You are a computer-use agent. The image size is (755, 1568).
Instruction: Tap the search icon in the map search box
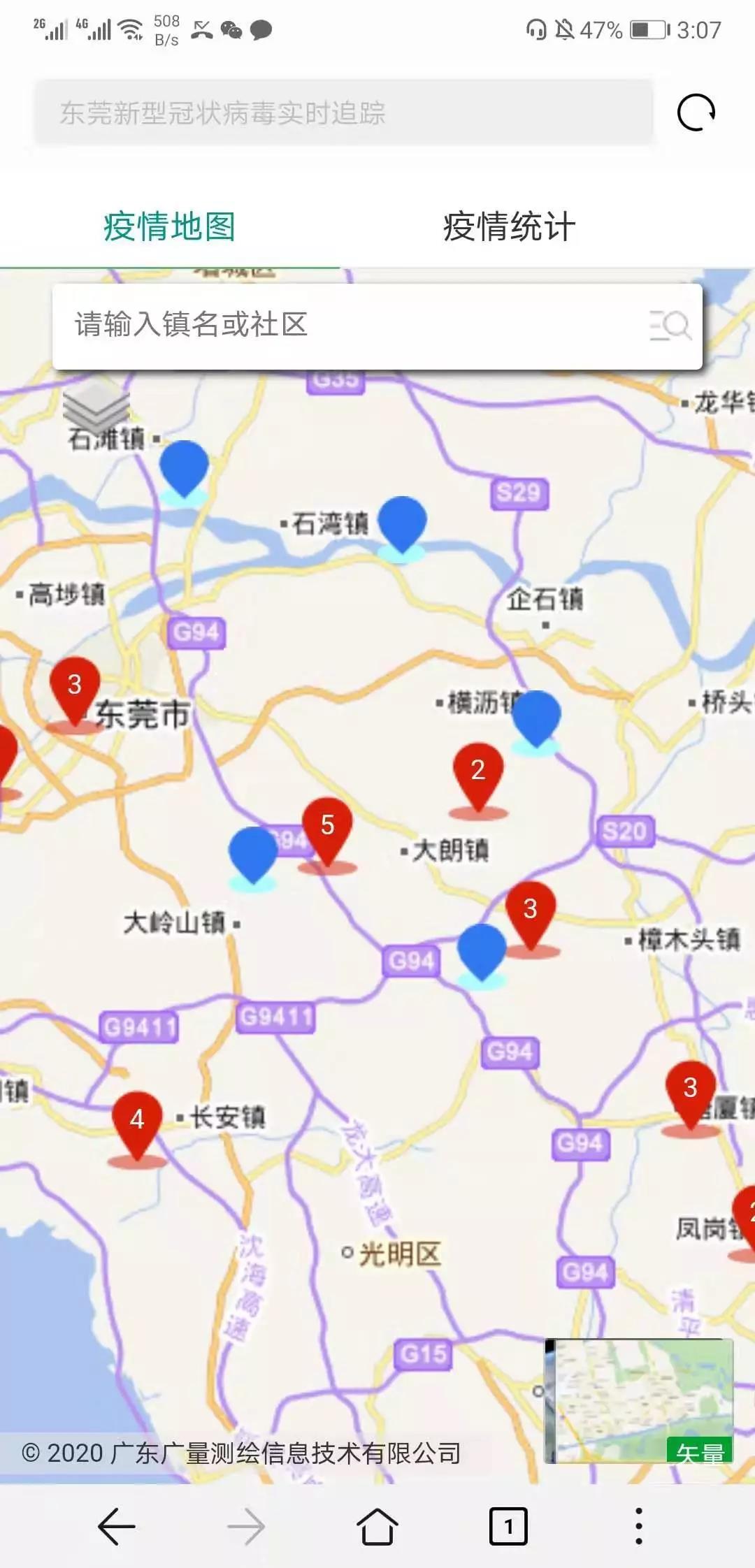pyautogui.click(x=670, y=326)
